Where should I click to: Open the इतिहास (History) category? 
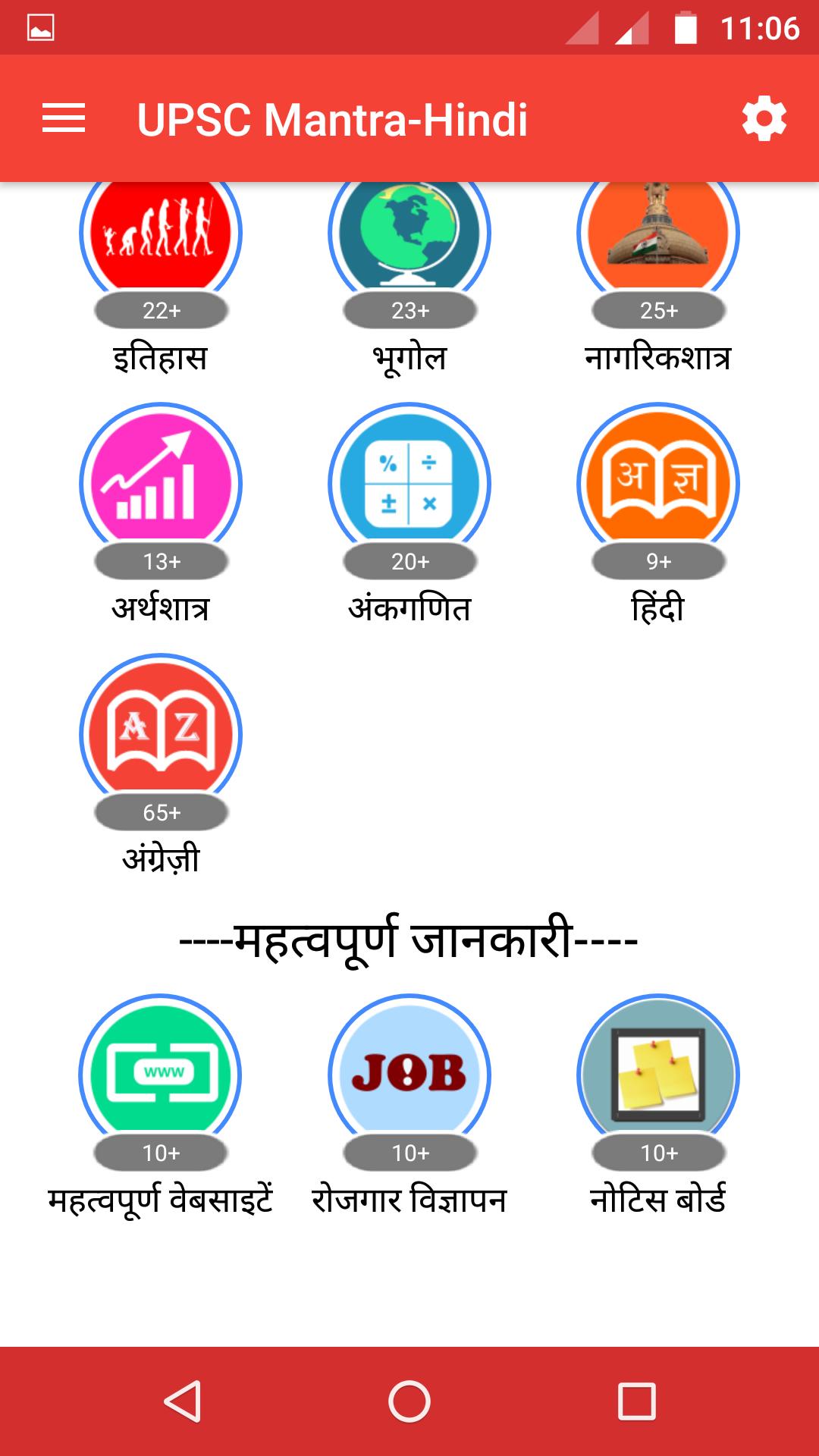pos(161,243)
